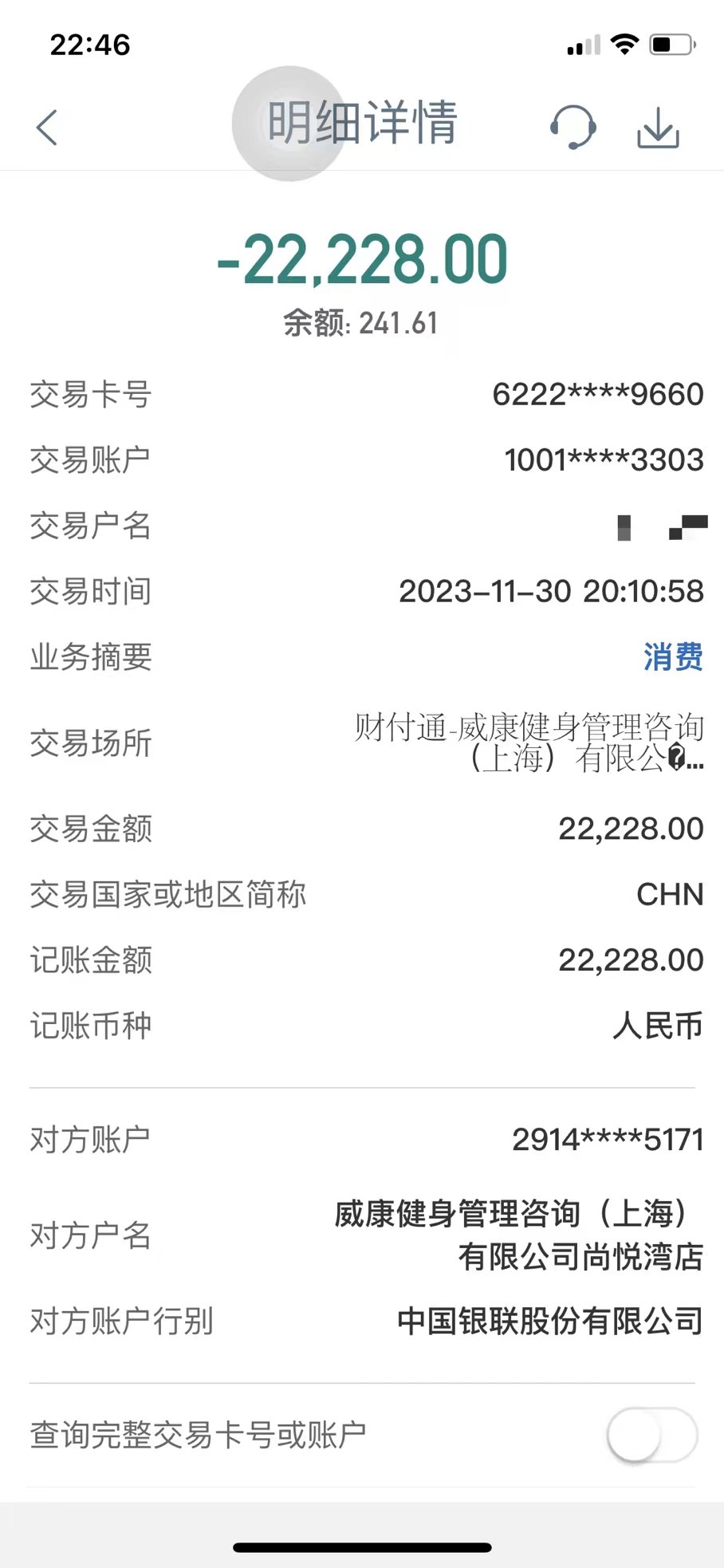
Task: Toggle 查询完整交易卡号或账户 switch on
Action: tap(652, 1435)
